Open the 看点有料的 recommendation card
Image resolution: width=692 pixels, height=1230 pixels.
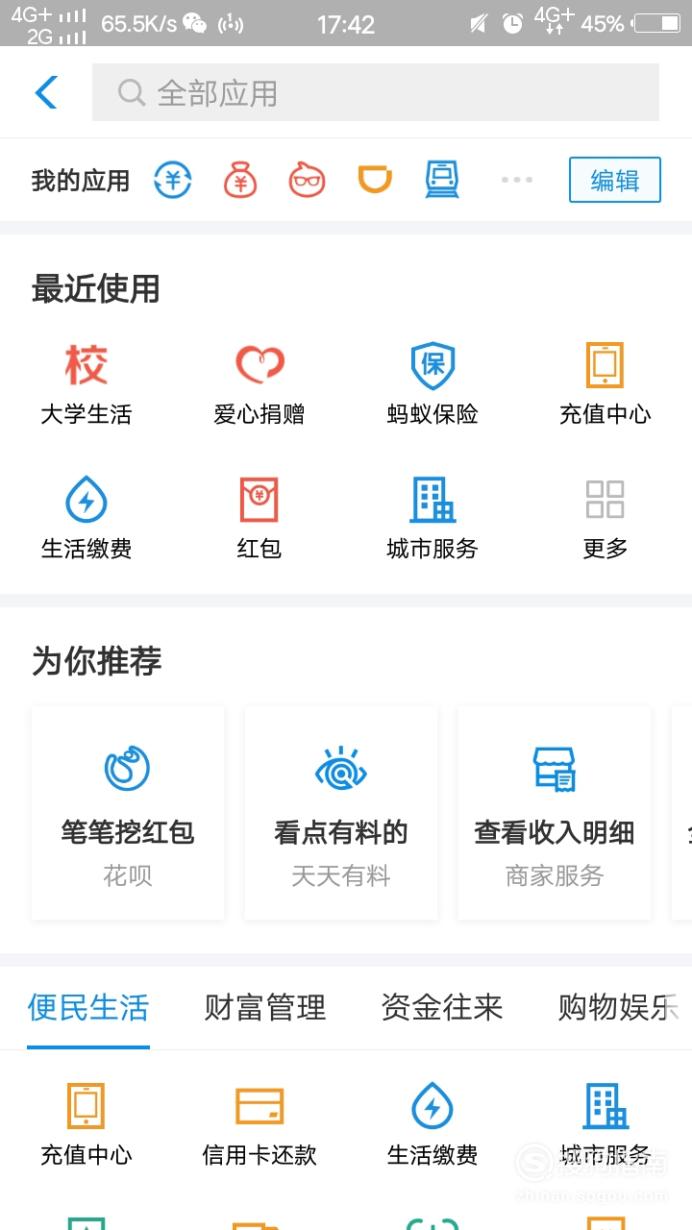[341, 813]
